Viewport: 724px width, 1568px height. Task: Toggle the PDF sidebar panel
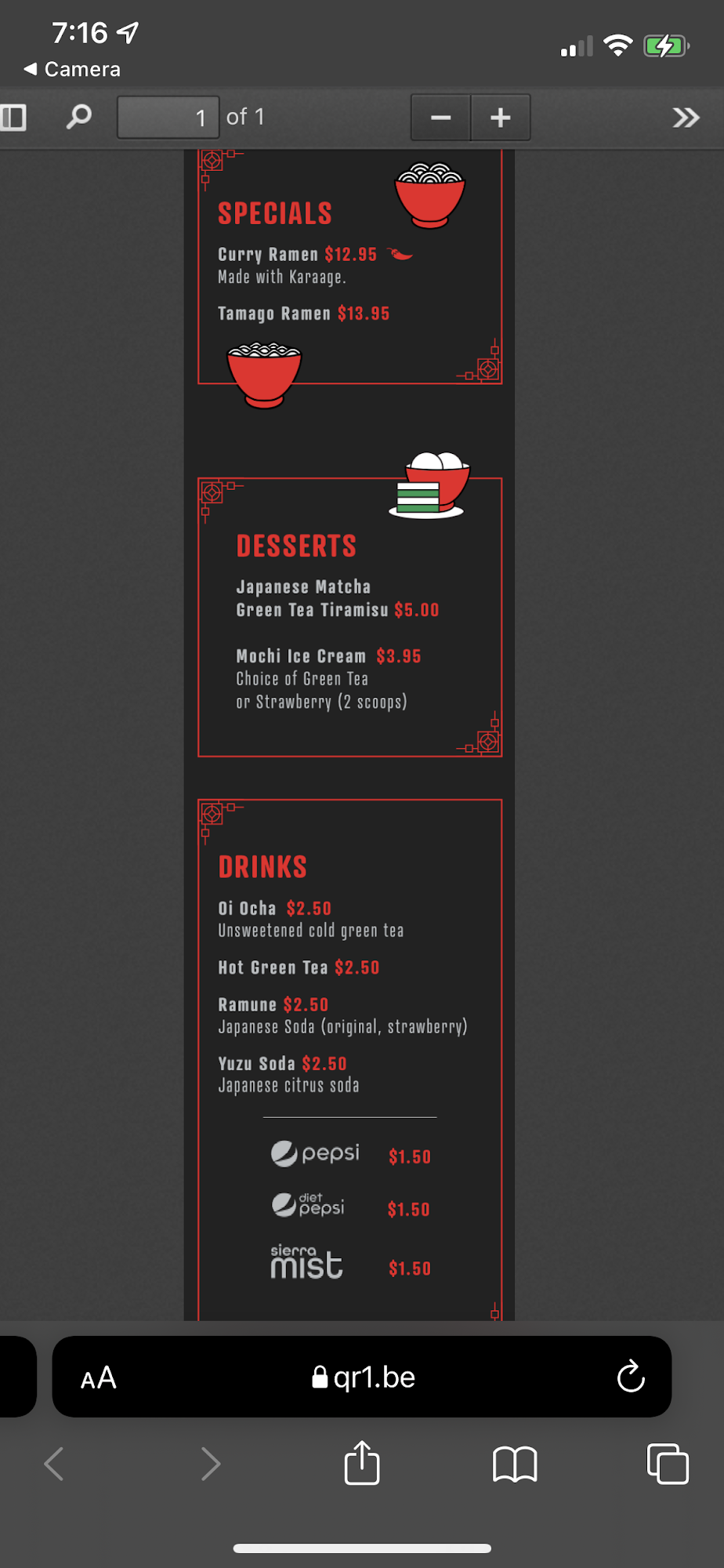[13, 118]
